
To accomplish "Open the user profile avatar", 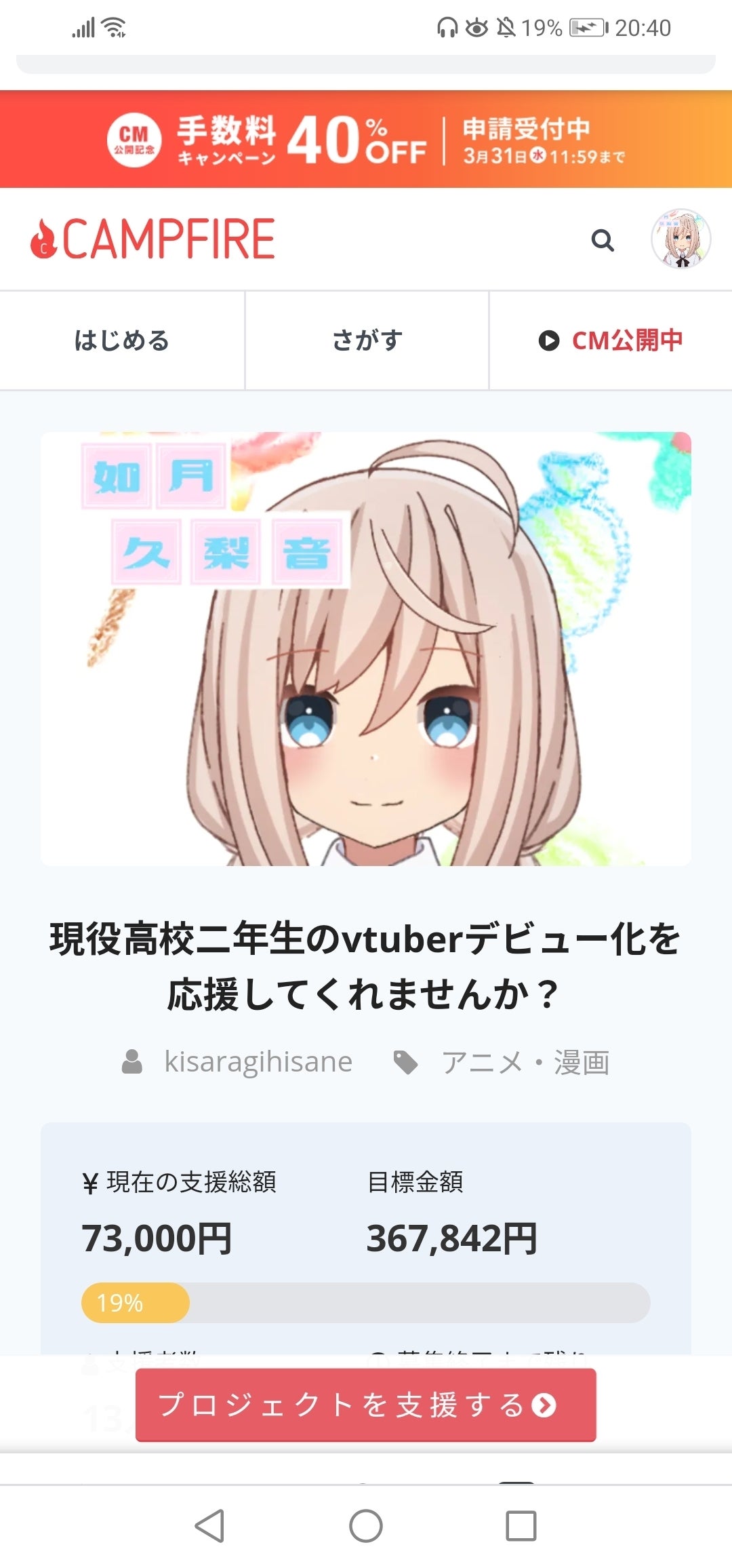I will tap(680, 239).
